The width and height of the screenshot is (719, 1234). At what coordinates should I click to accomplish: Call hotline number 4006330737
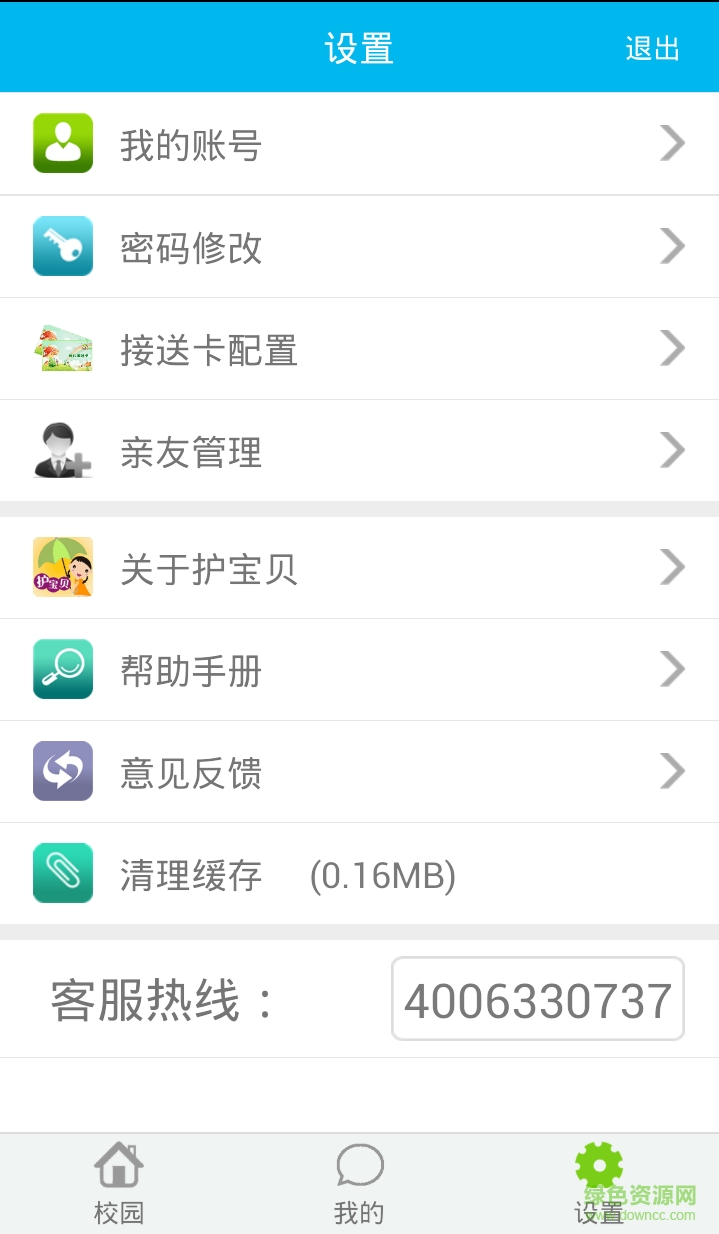coord(538,999)
